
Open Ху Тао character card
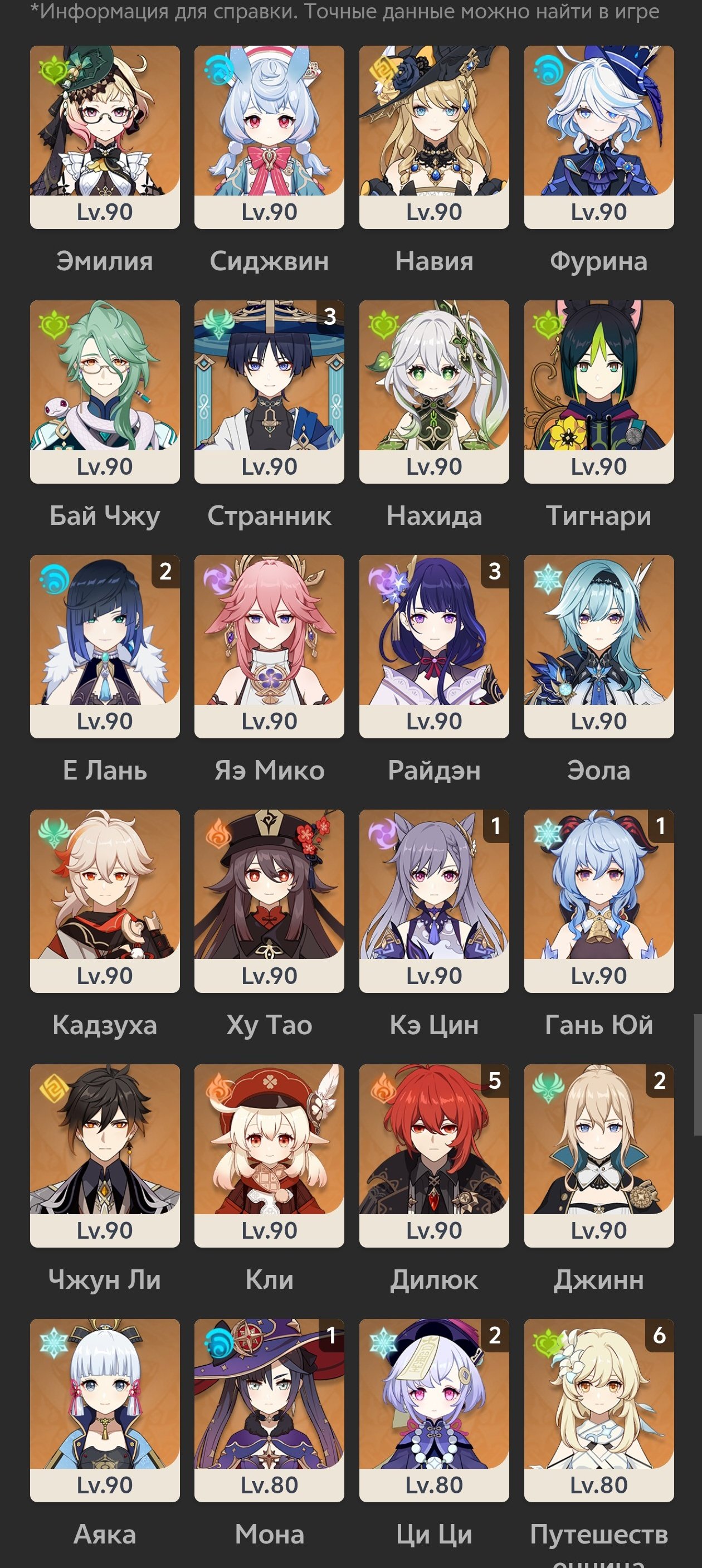pyautogui.click(x=269, y=900)
